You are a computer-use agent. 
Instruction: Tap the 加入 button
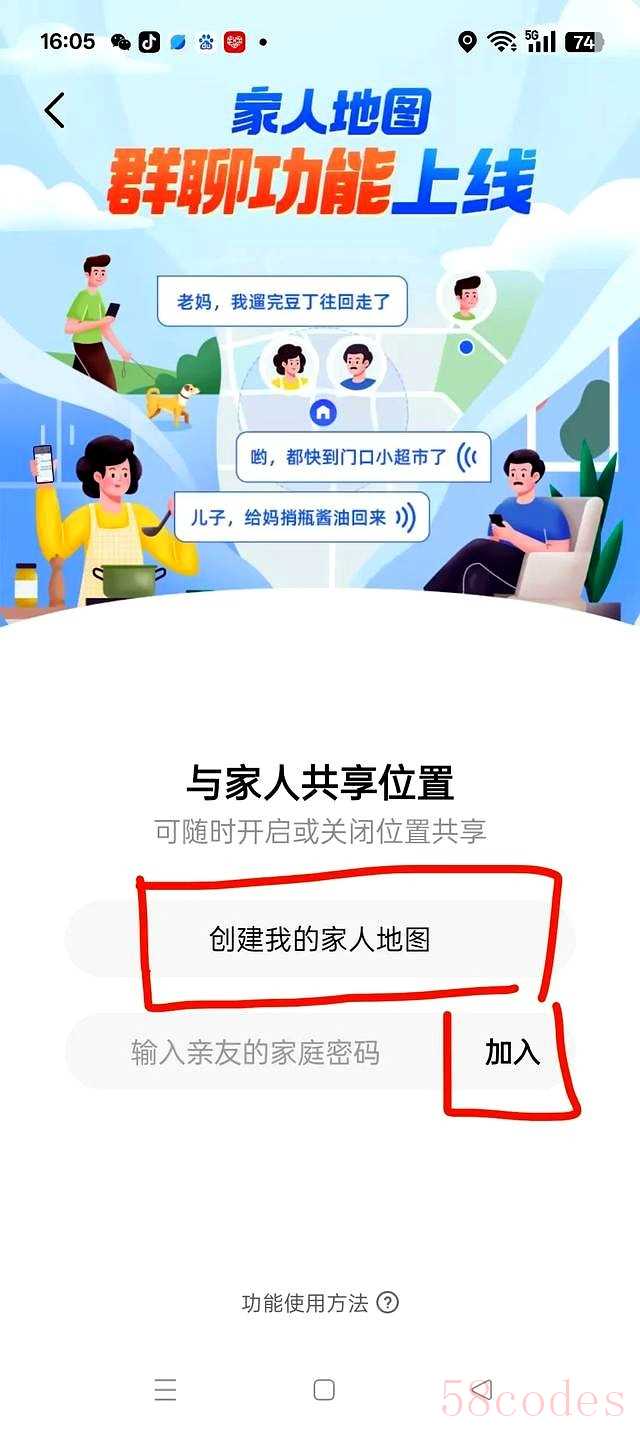[x=512, y=1052]
